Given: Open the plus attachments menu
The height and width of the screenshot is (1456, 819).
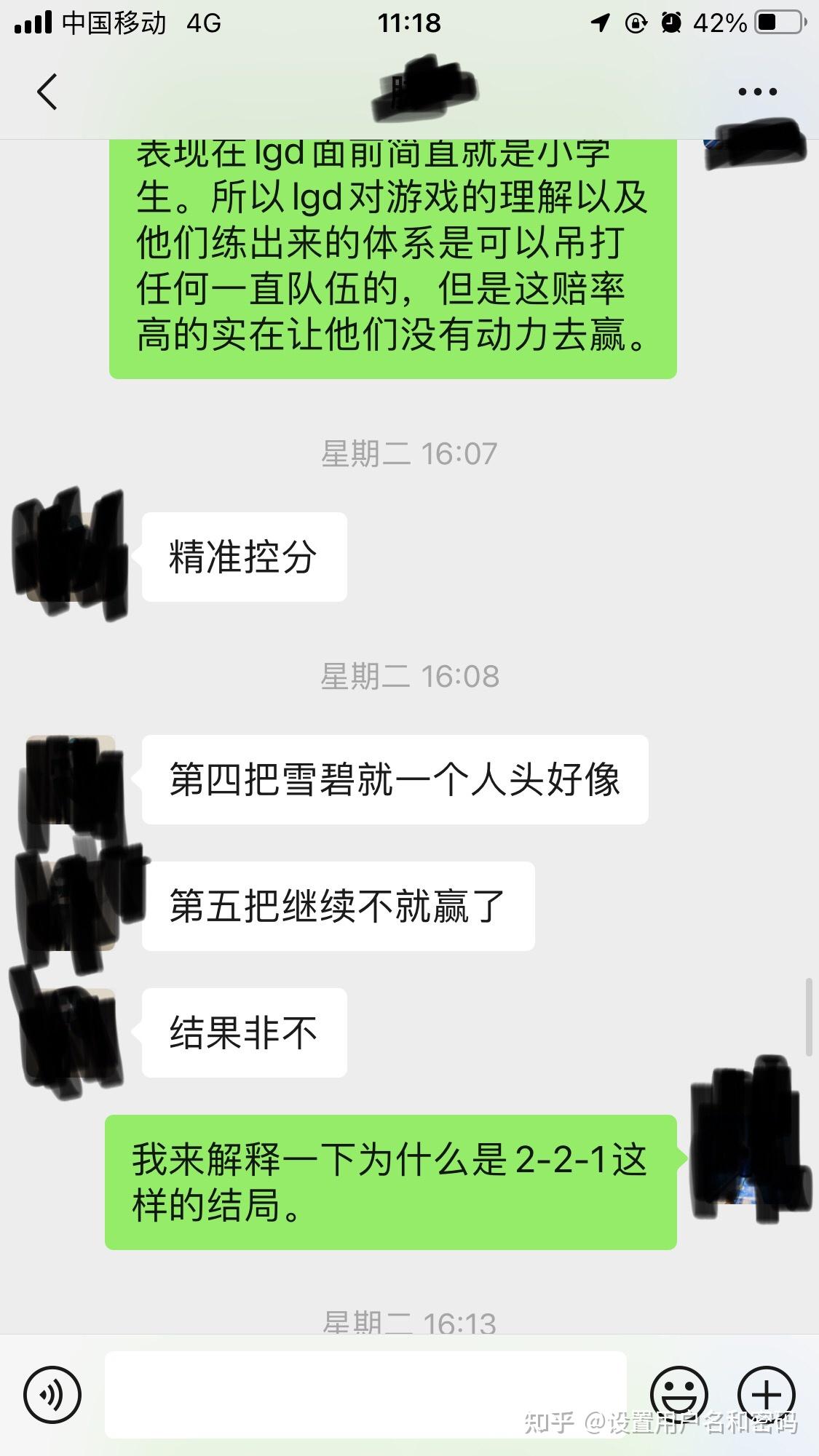Looking at the screenshot, I should (767, 1394).
